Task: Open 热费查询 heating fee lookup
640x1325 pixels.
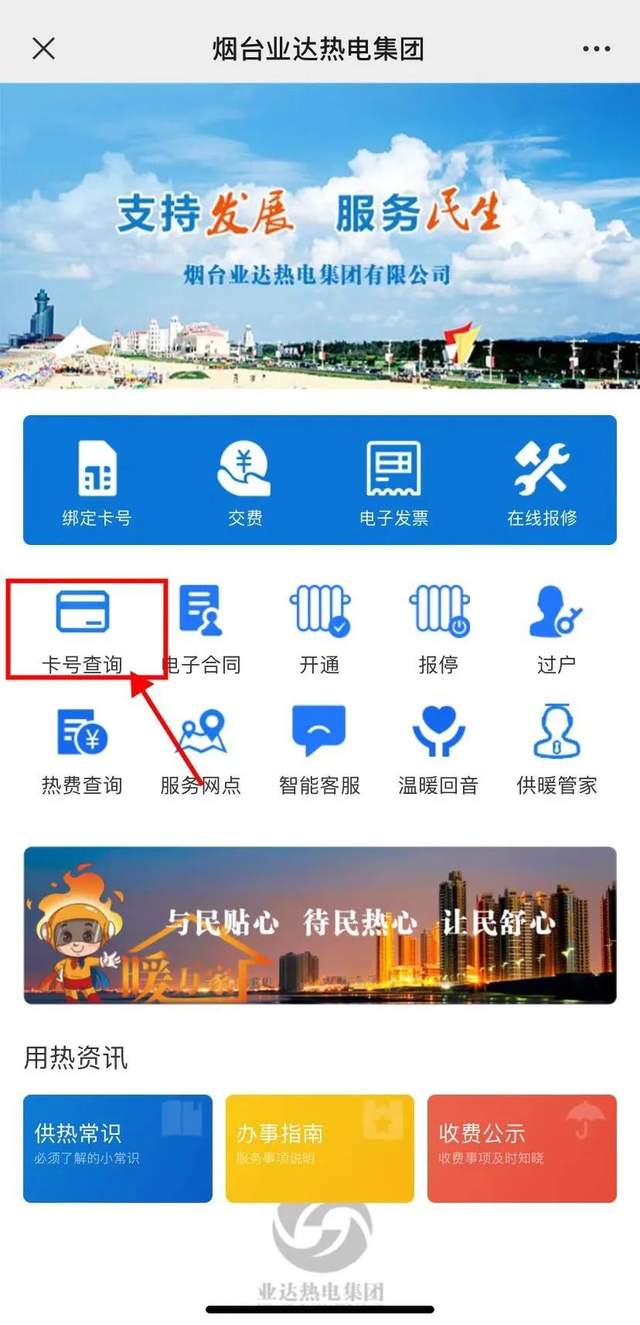Action: 82,749
